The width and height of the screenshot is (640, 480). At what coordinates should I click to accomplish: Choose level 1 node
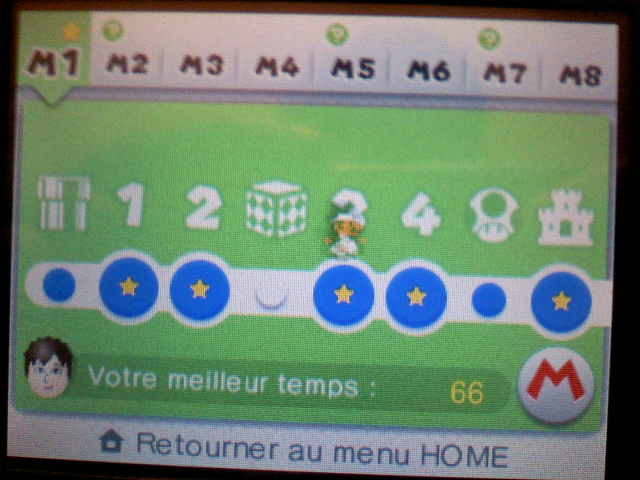point(129,287)
